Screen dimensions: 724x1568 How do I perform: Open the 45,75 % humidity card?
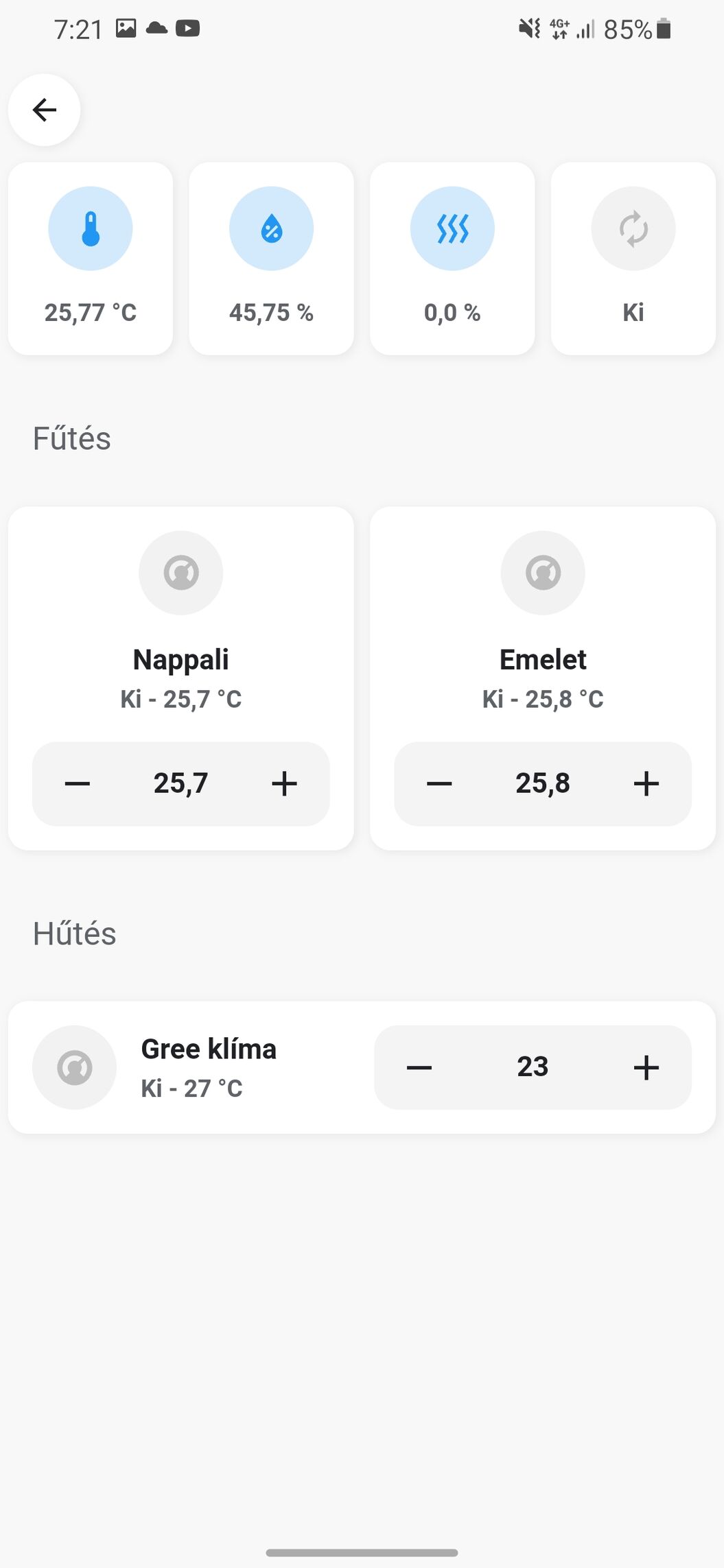[271, 259]
